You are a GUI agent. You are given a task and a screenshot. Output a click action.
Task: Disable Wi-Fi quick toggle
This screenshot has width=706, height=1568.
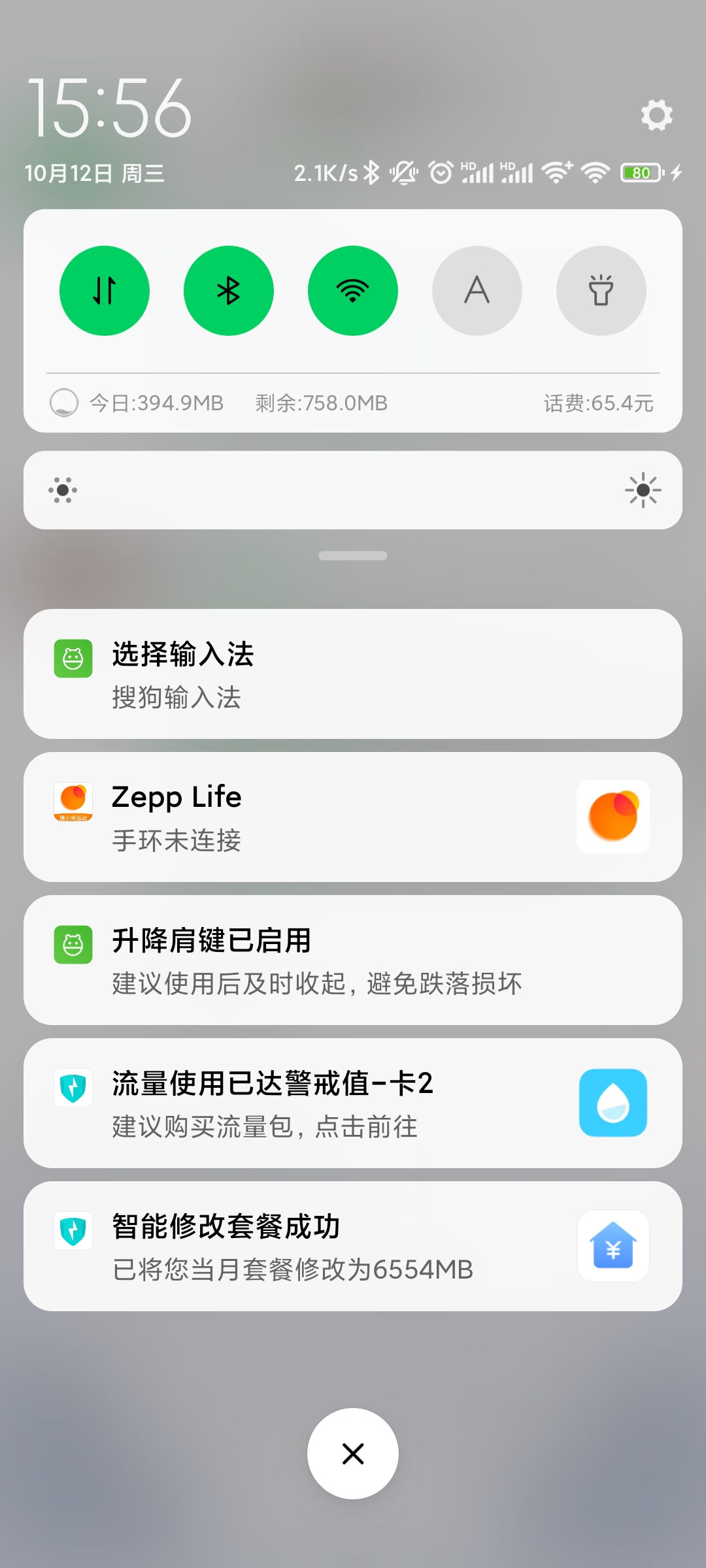[353, 291]
